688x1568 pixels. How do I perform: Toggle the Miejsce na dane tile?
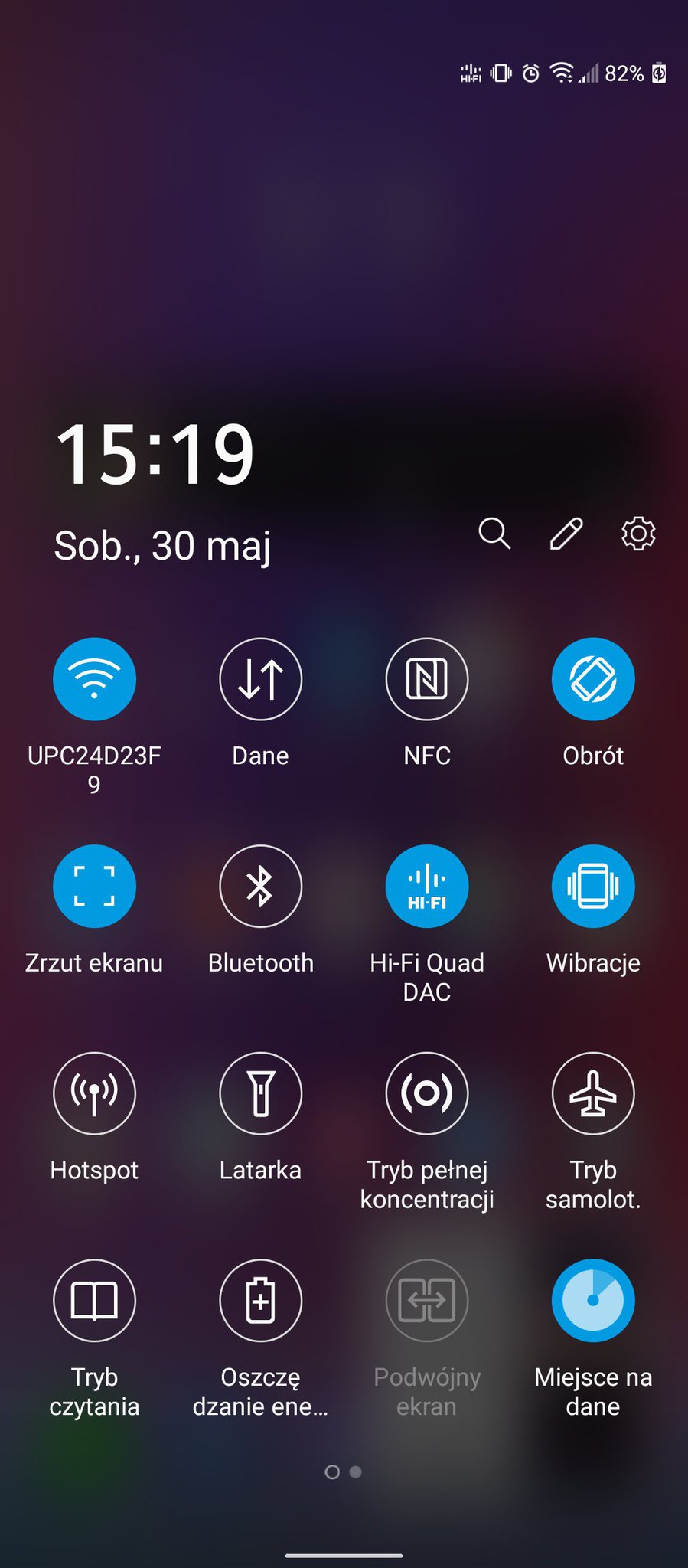coord(593,1300)
